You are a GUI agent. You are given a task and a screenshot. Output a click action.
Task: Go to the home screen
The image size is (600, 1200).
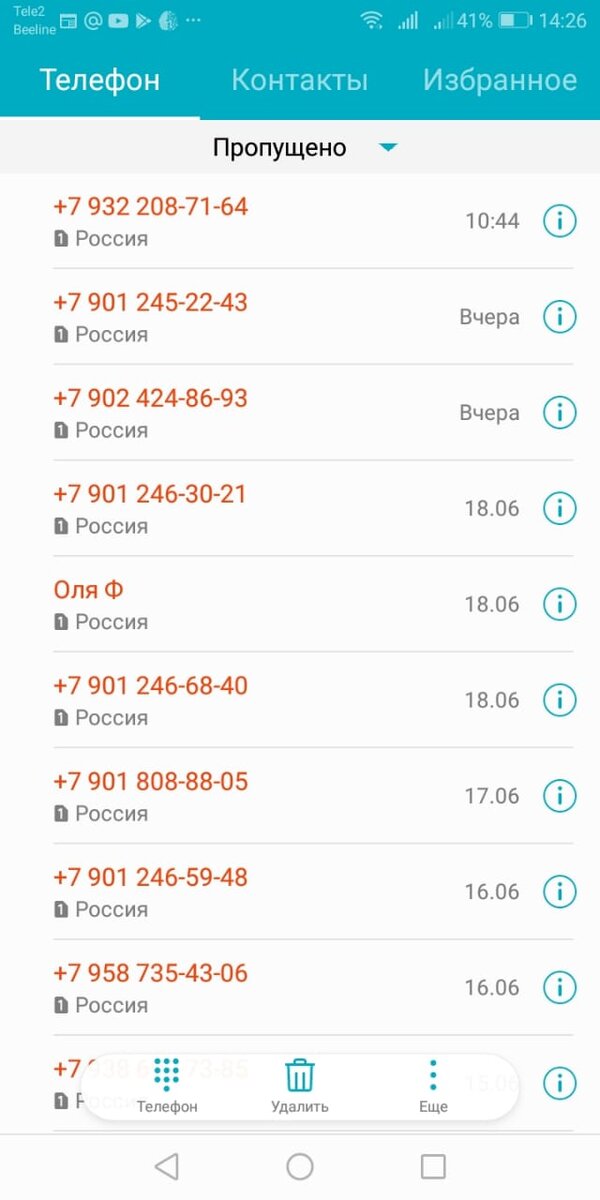(299, 1166)
